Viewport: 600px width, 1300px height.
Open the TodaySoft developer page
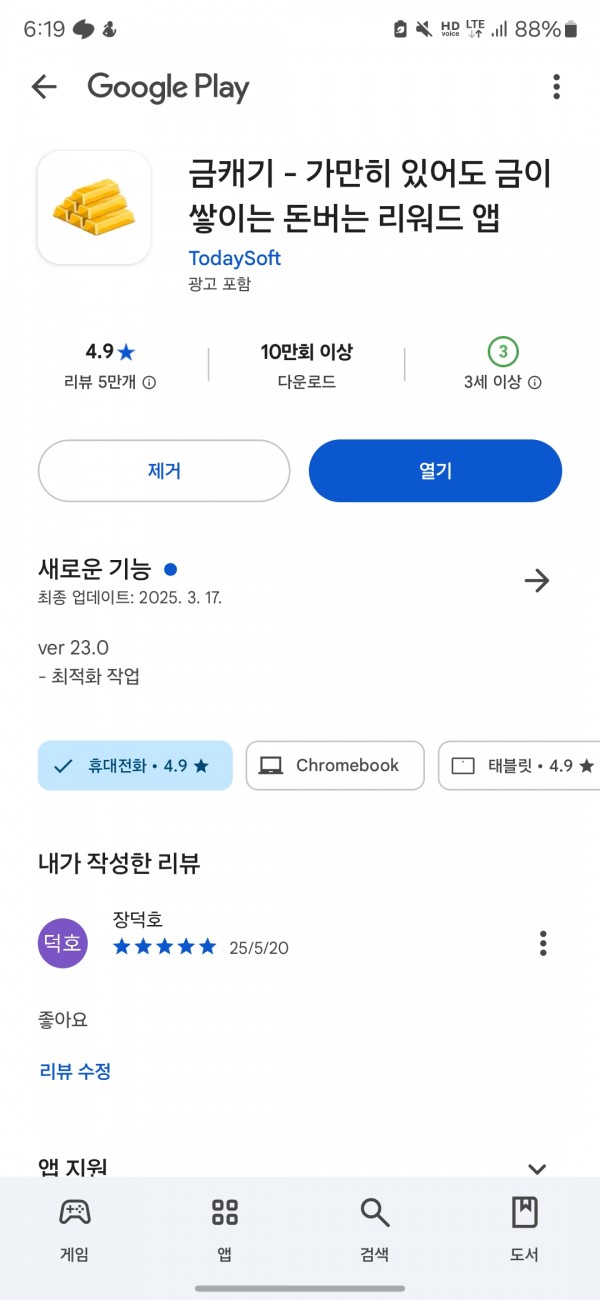coord(235,258)
